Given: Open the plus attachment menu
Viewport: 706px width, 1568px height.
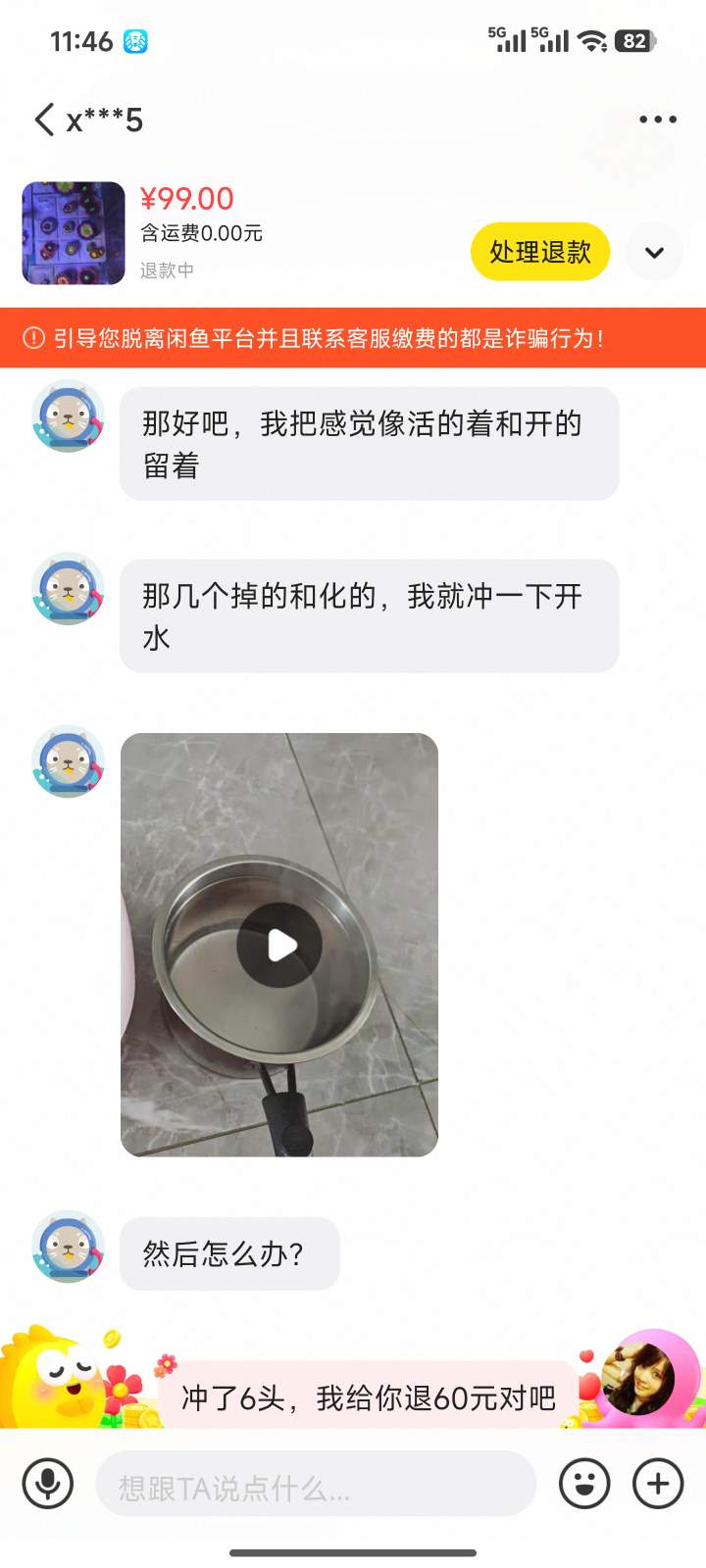Looking at the screenshot, I should 658,1484.
